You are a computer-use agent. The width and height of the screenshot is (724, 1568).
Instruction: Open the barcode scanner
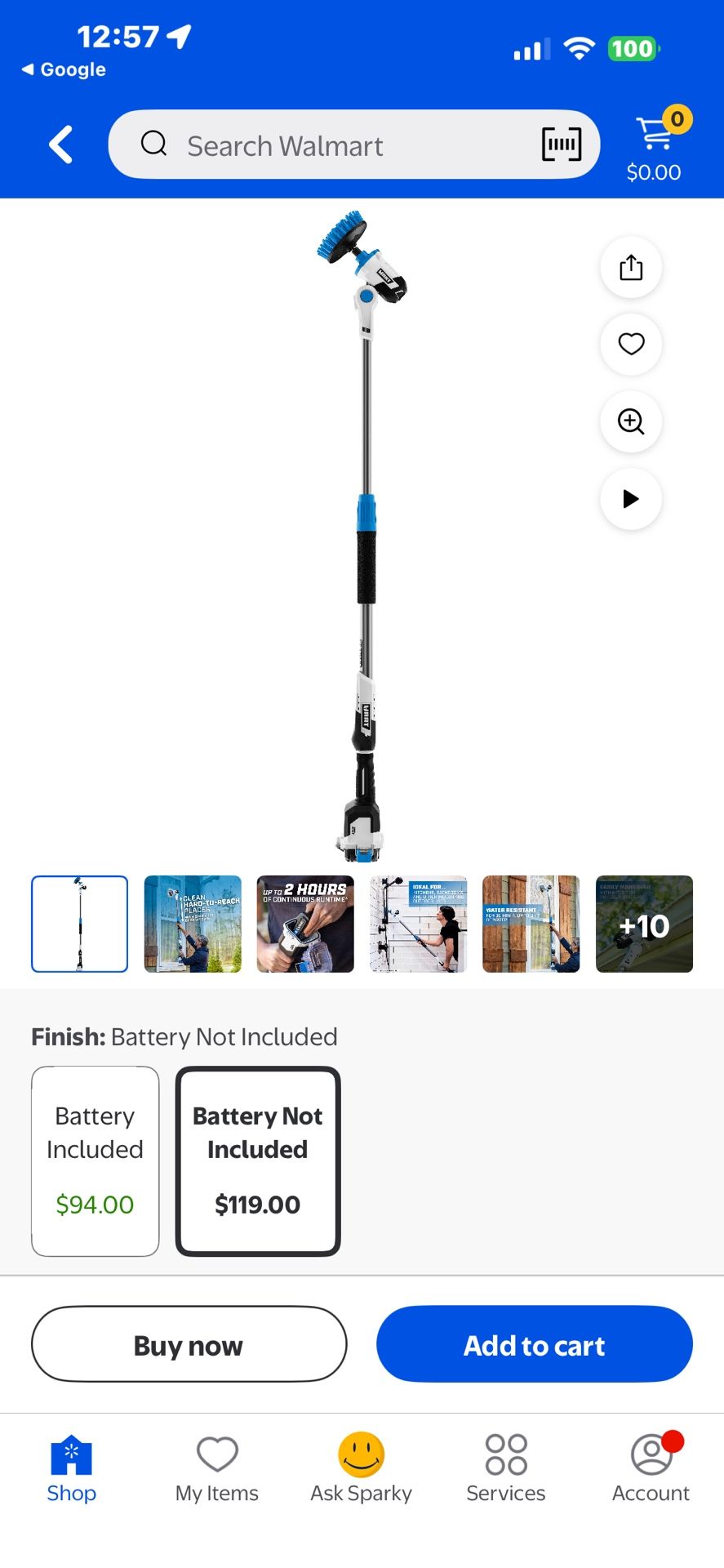click(562, 145)
